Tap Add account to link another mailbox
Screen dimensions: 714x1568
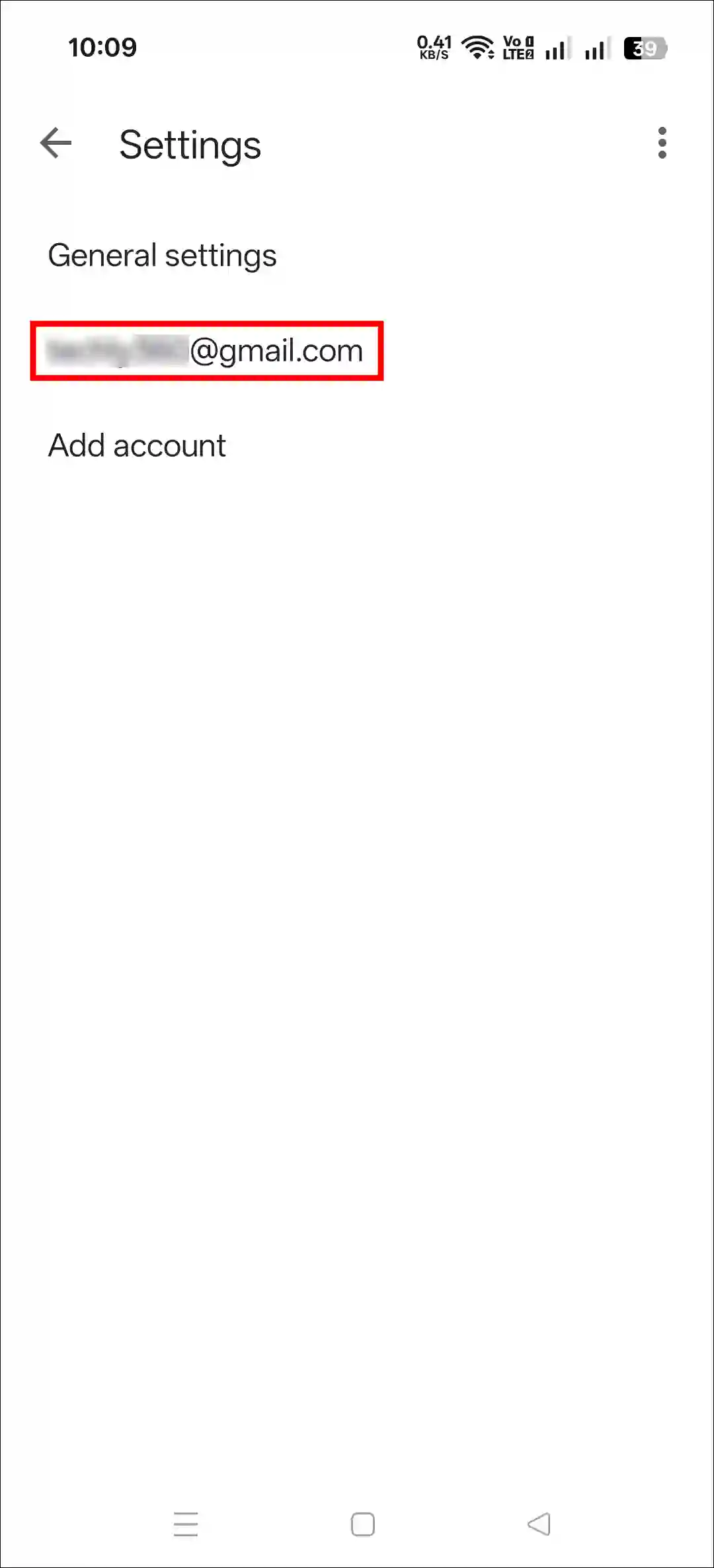[x=137, y=445]
